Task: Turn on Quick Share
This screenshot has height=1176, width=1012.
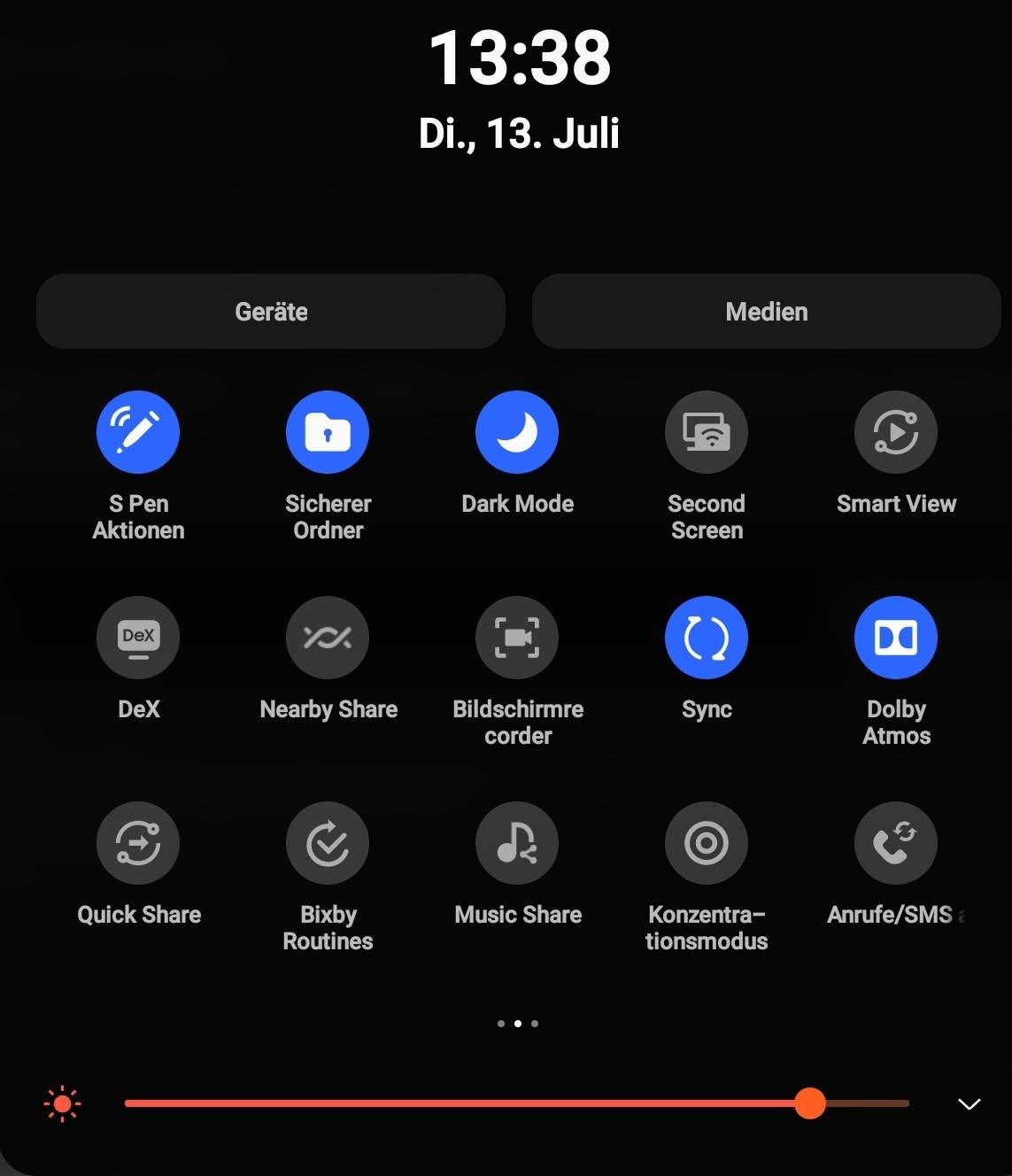Action: pyautogui.click(x=138, y=843)
